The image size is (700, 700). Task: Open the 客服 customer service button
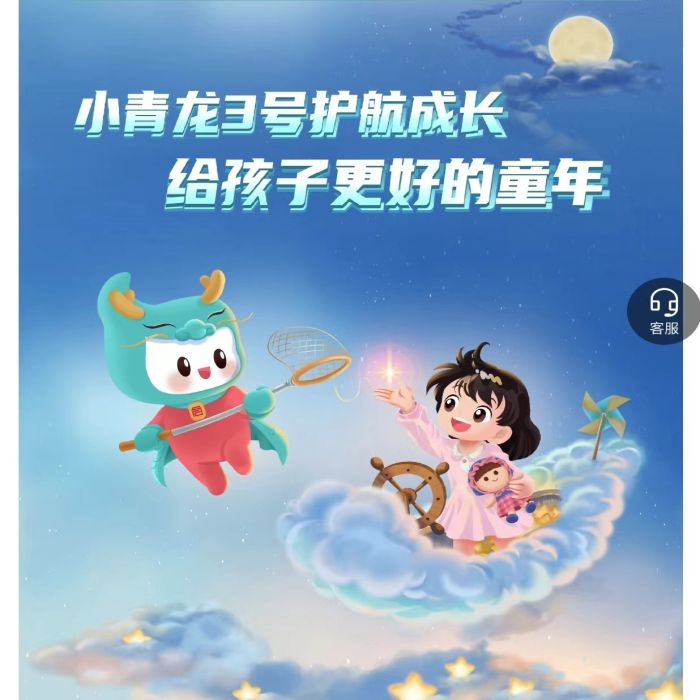pyautogui.click(x=663, y=311)
